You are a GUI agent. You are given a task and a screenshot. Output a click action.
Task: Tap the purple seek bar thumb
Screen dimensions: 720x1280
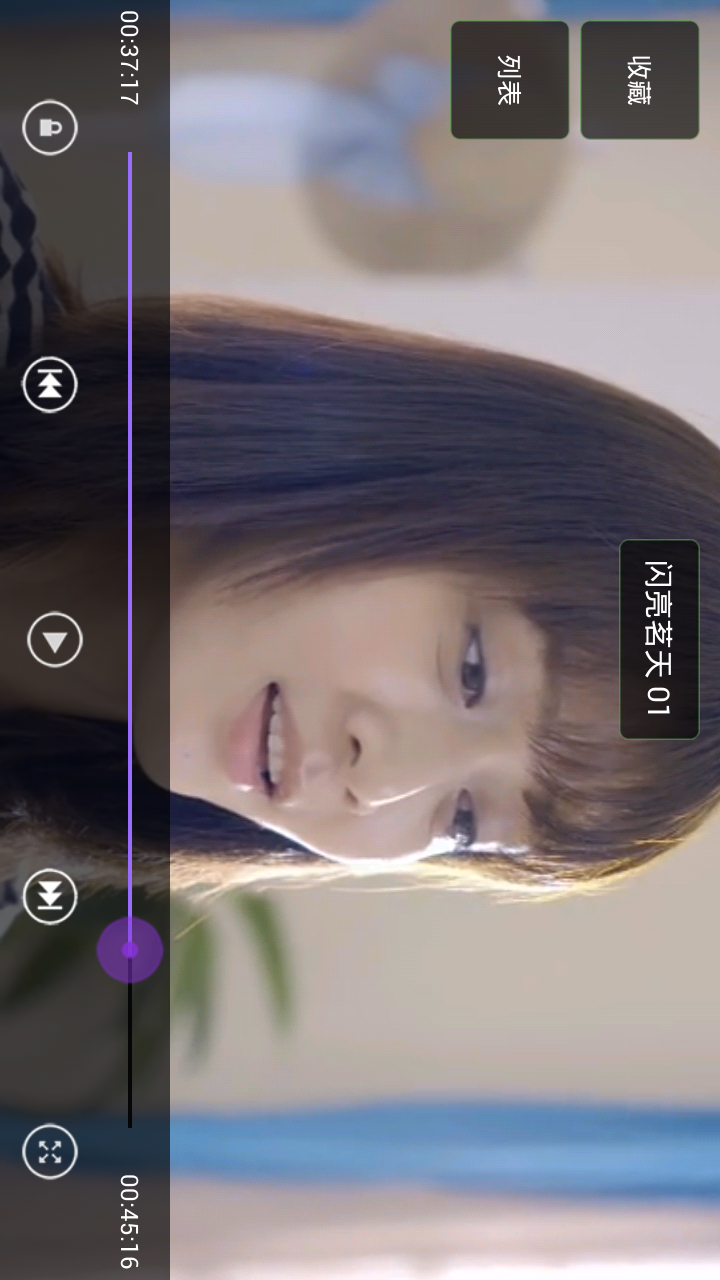pos(130,950)
